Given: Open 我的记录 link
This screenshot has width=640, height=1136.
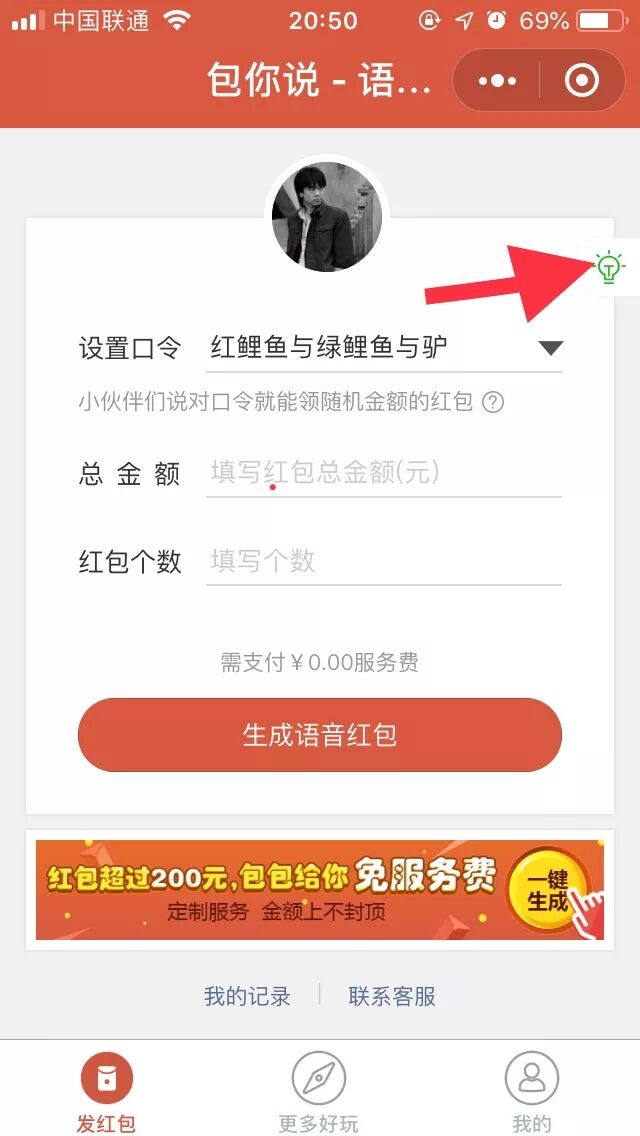Looking at the screenshot, I should point(247,996).
